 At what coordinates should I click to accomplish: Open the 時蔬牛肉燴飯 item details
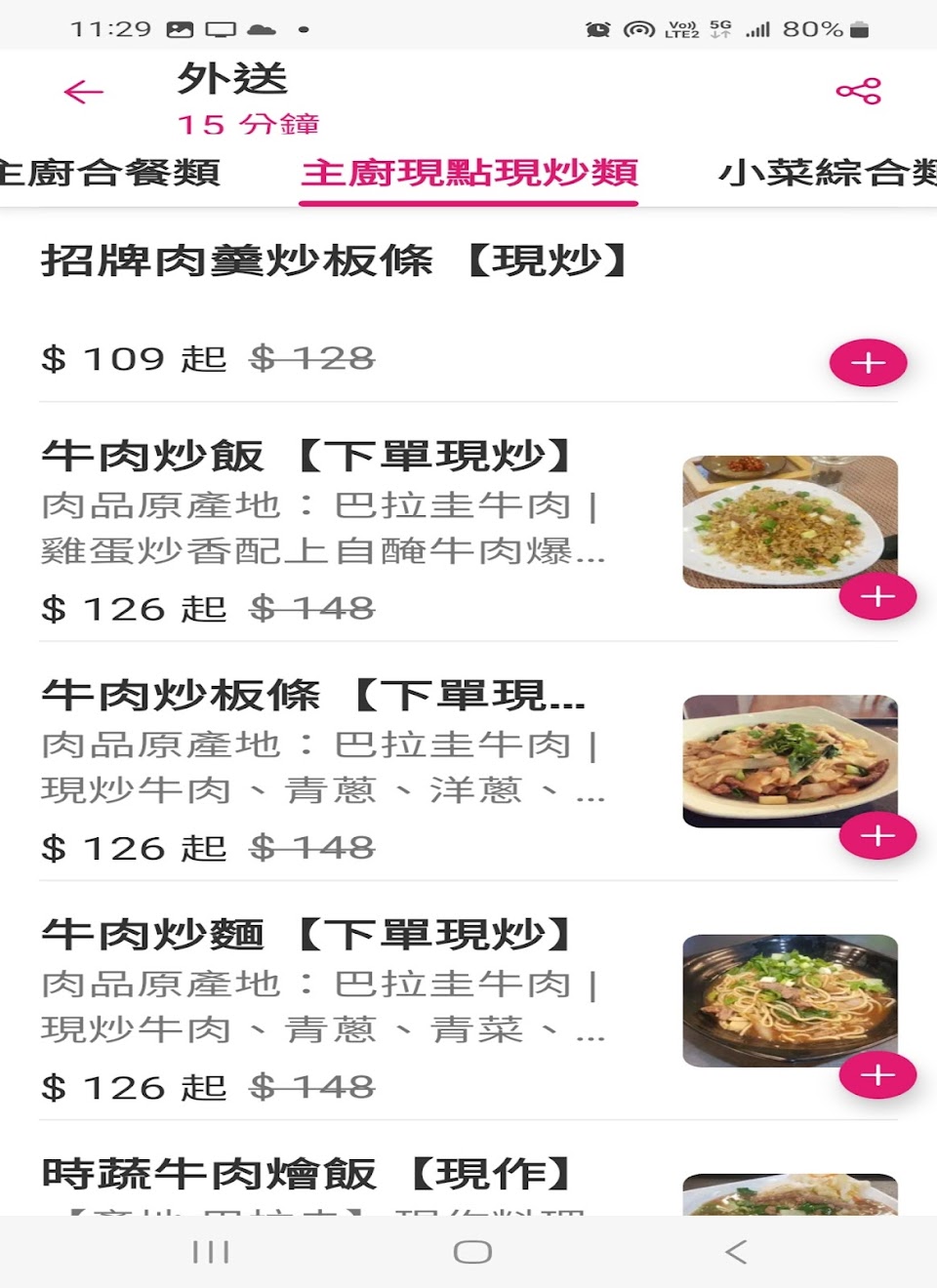pos(305,1175)
